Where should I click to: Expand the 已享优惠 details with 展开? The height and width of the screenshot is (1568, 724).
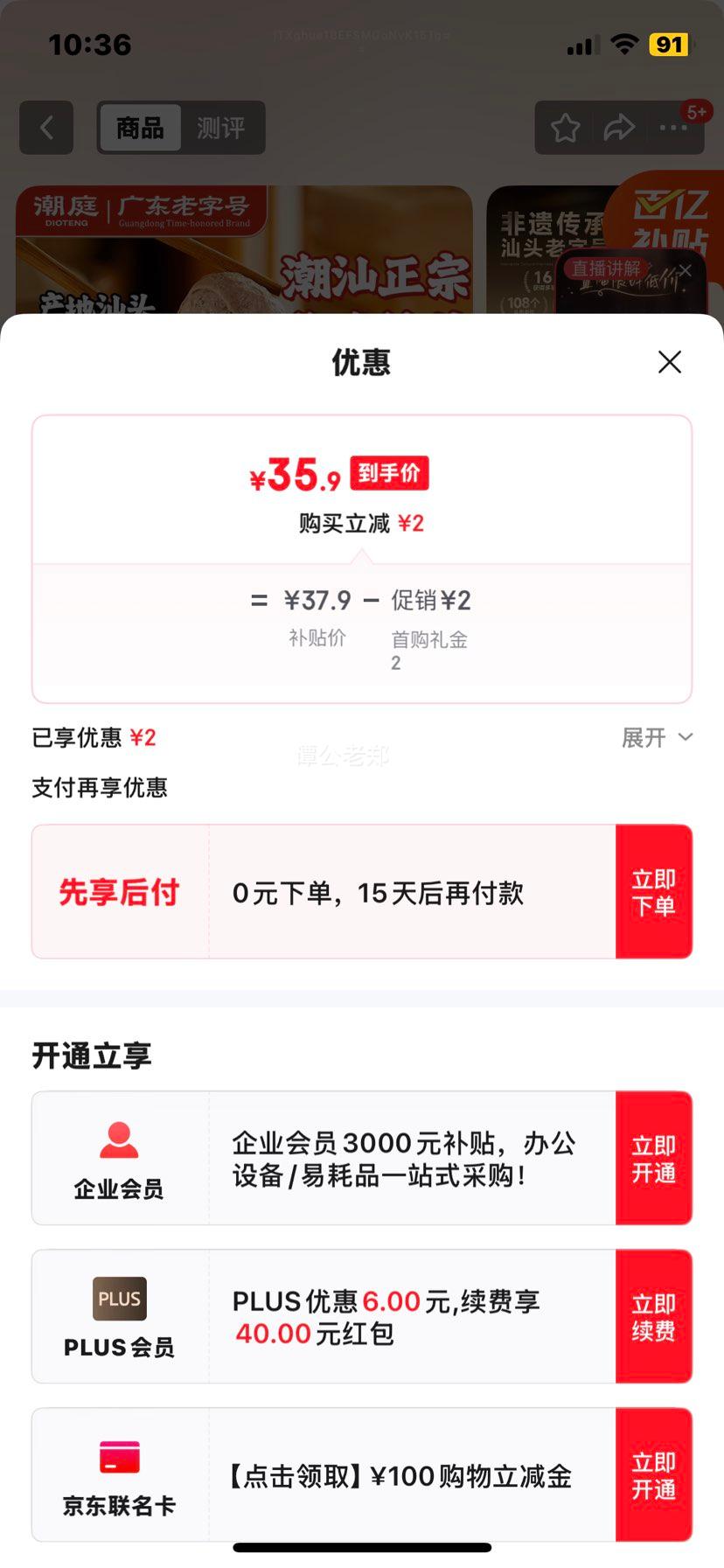tap(657, 738)
